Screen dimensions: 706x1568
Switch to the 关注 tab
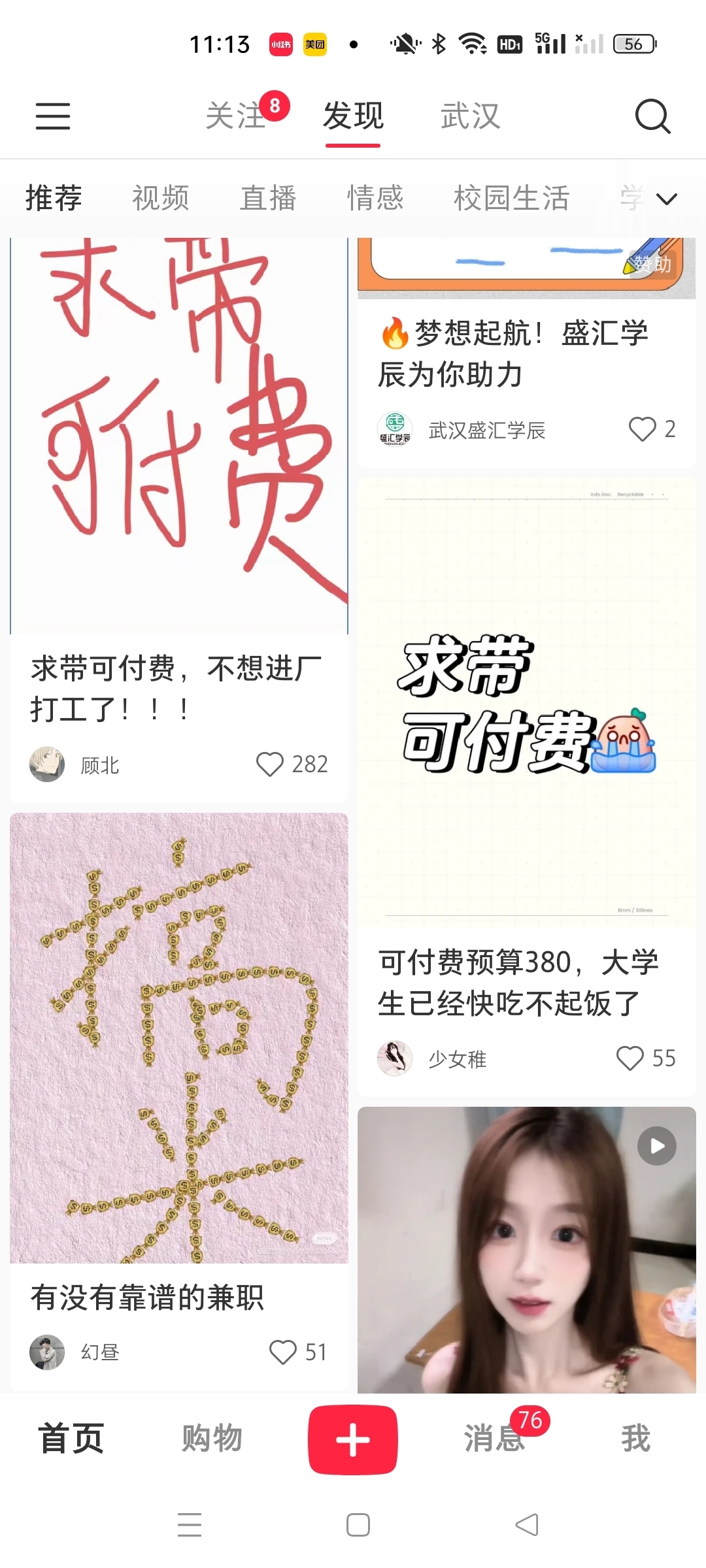(x=235, y=116)
